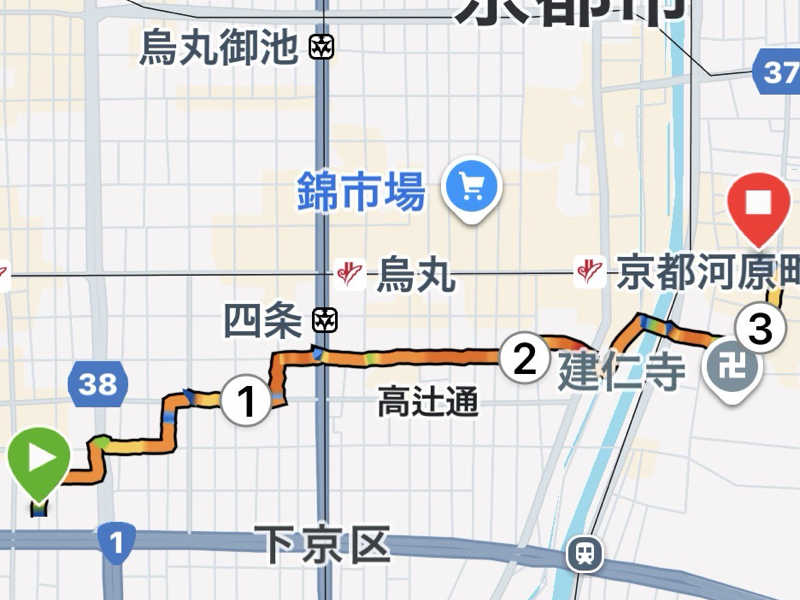Tap the green route start marker
Image resolution: width=800 pixels, height=600 pixels.
coord(39,461)
